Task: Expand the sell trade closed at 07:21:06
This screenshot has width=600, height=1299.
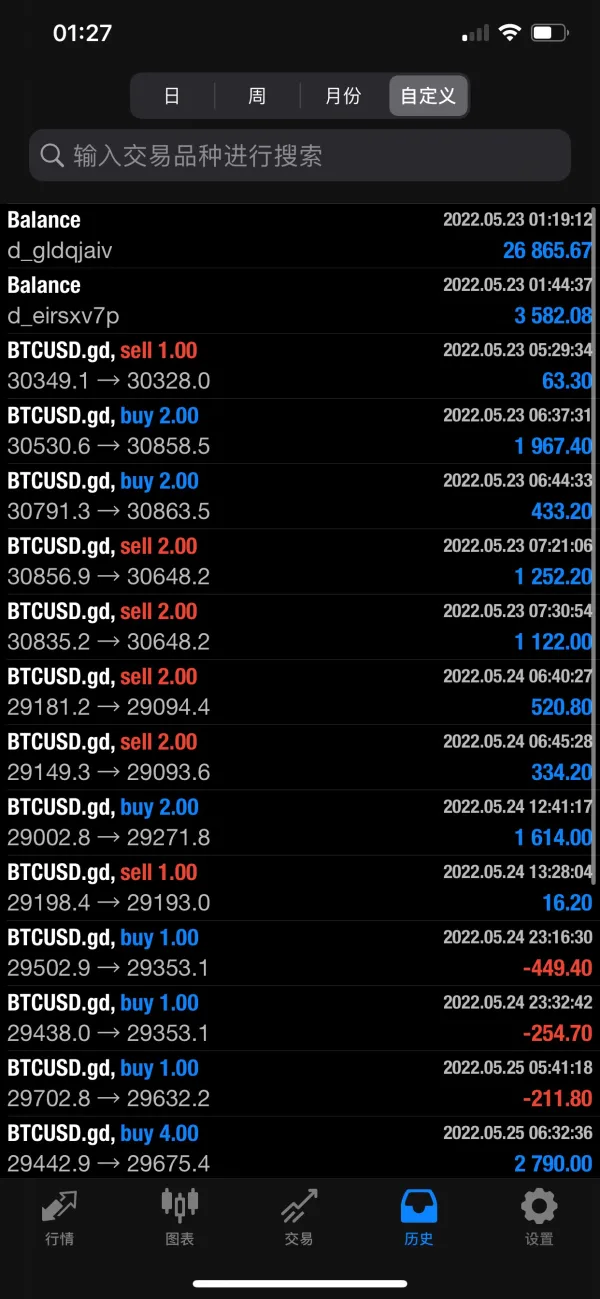Action: point(300,562)
